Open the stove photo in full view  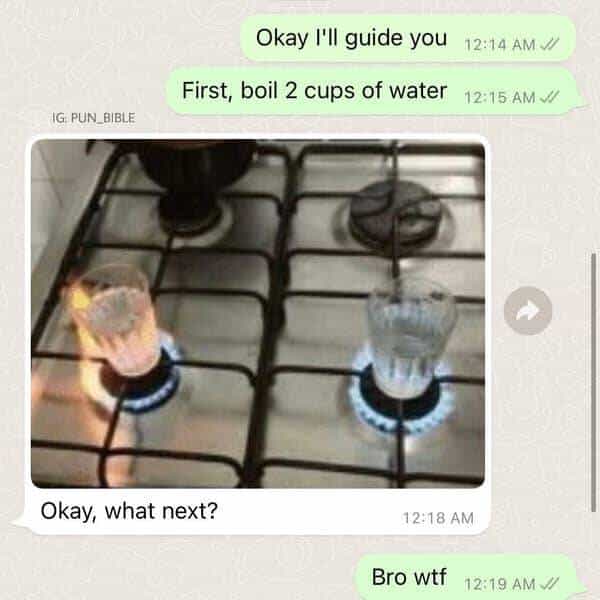click(x=258, y=312)
